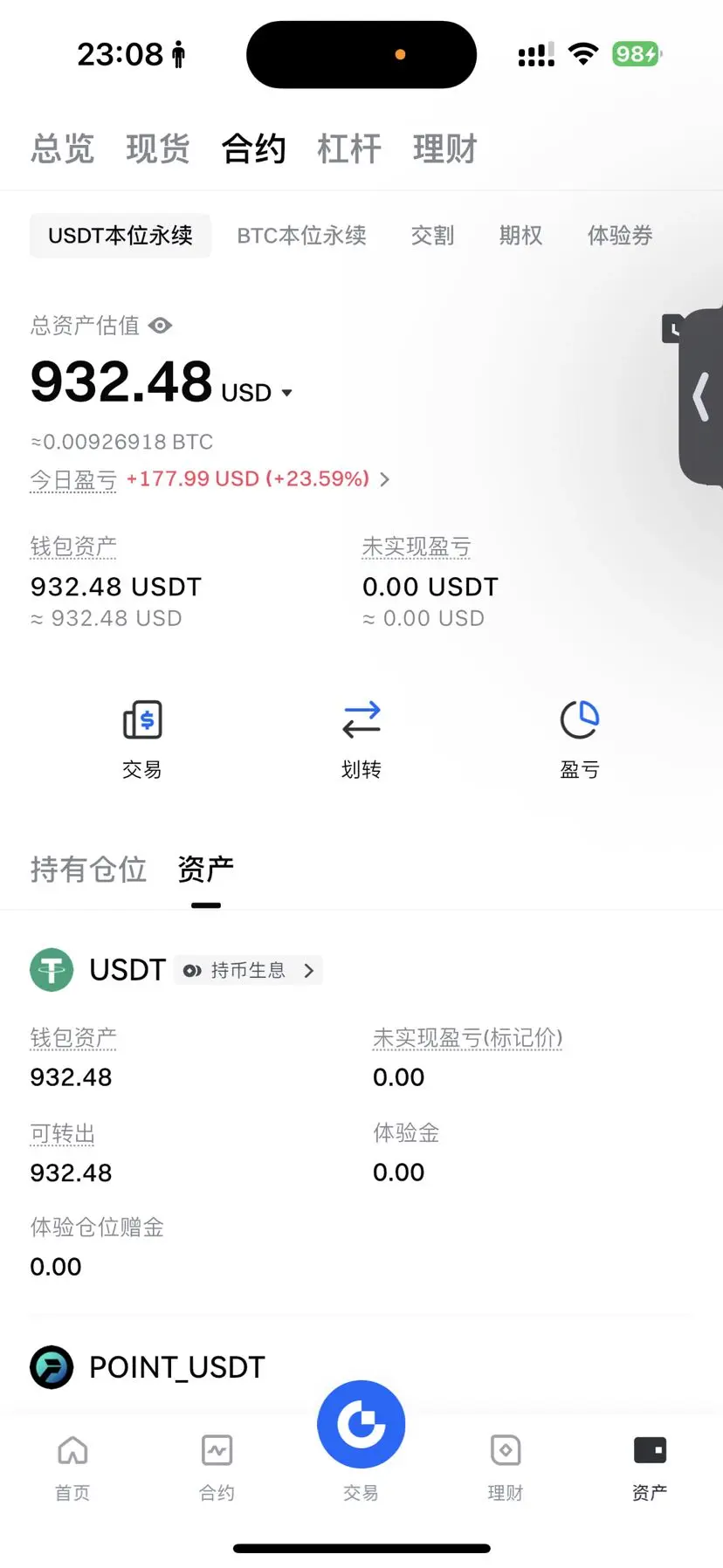723x1568 pixels.
Task: Hide the total asset value with eye icon
Action: (160, 326)
